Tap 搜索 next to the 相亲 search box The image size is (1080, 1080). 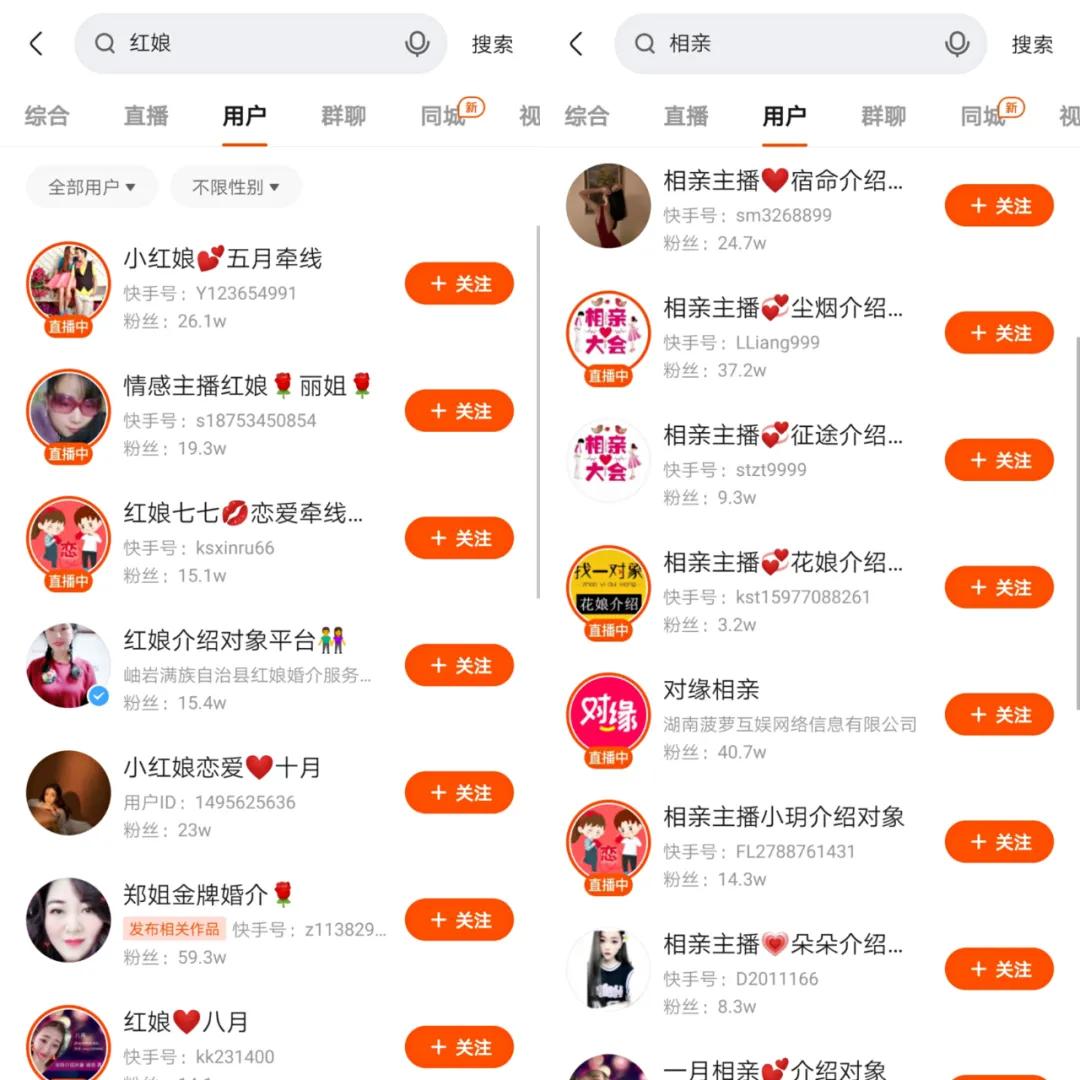(1032, 45)
